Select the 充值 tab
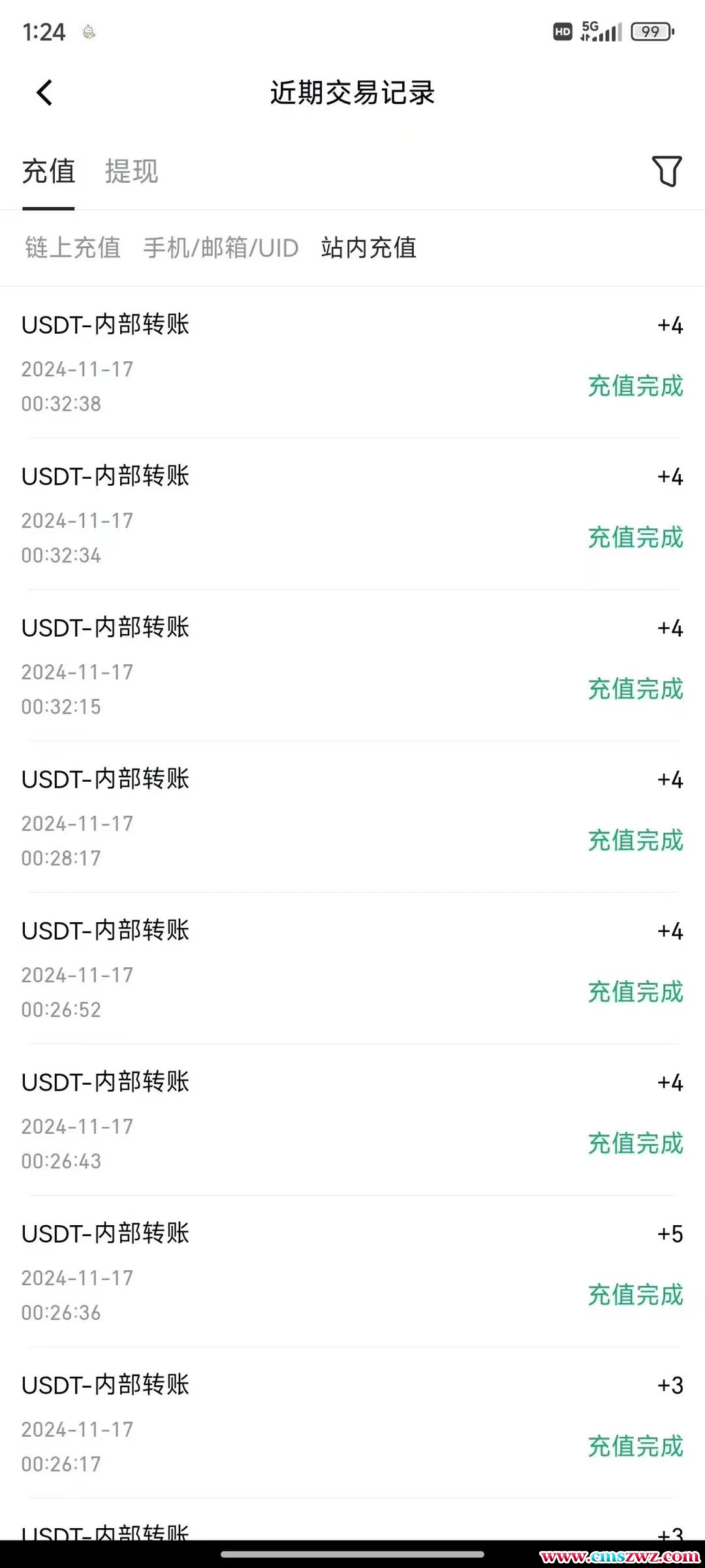The image size is (705, 1568). pos(48,172)
